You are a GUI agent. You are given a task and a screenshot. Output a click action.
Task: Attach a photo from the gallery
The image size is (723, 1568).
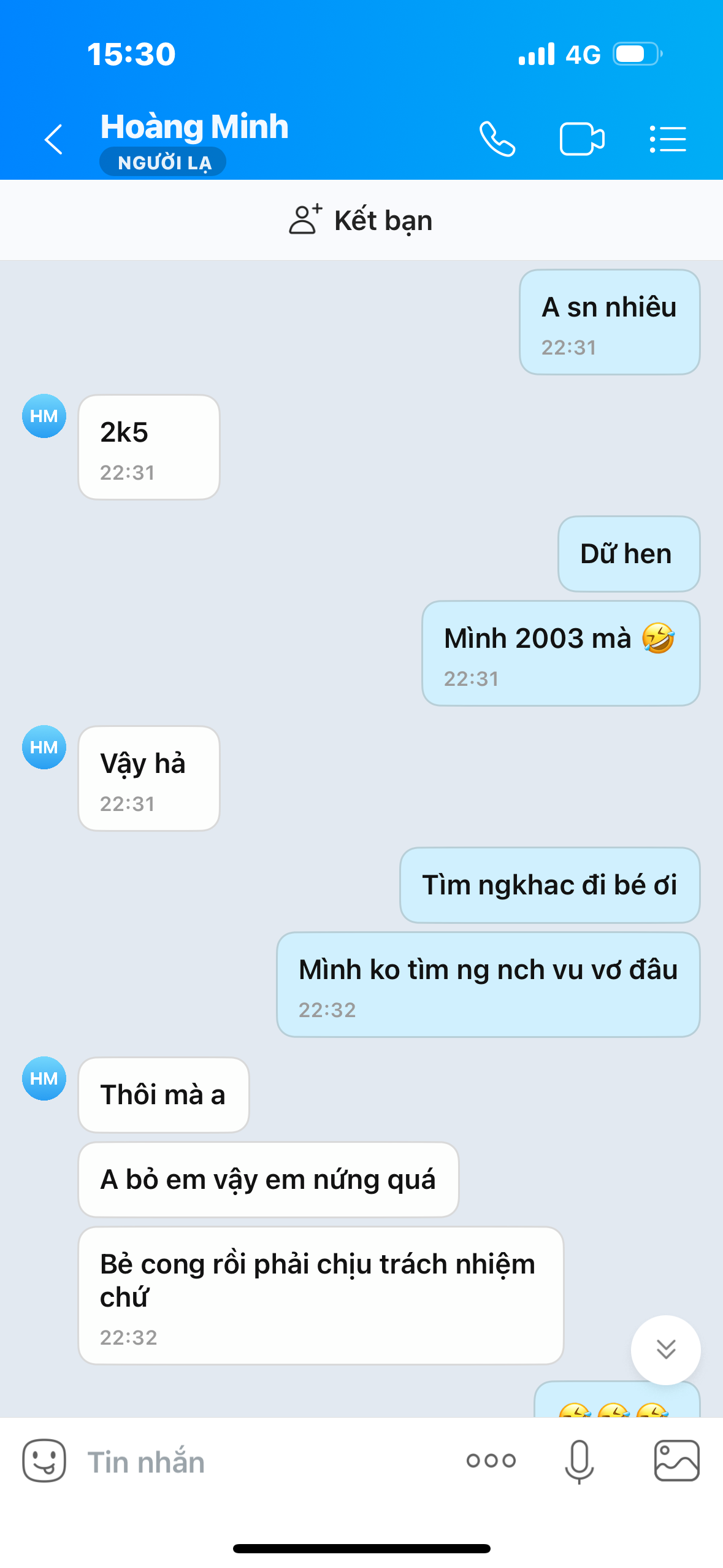point(677,1461)
